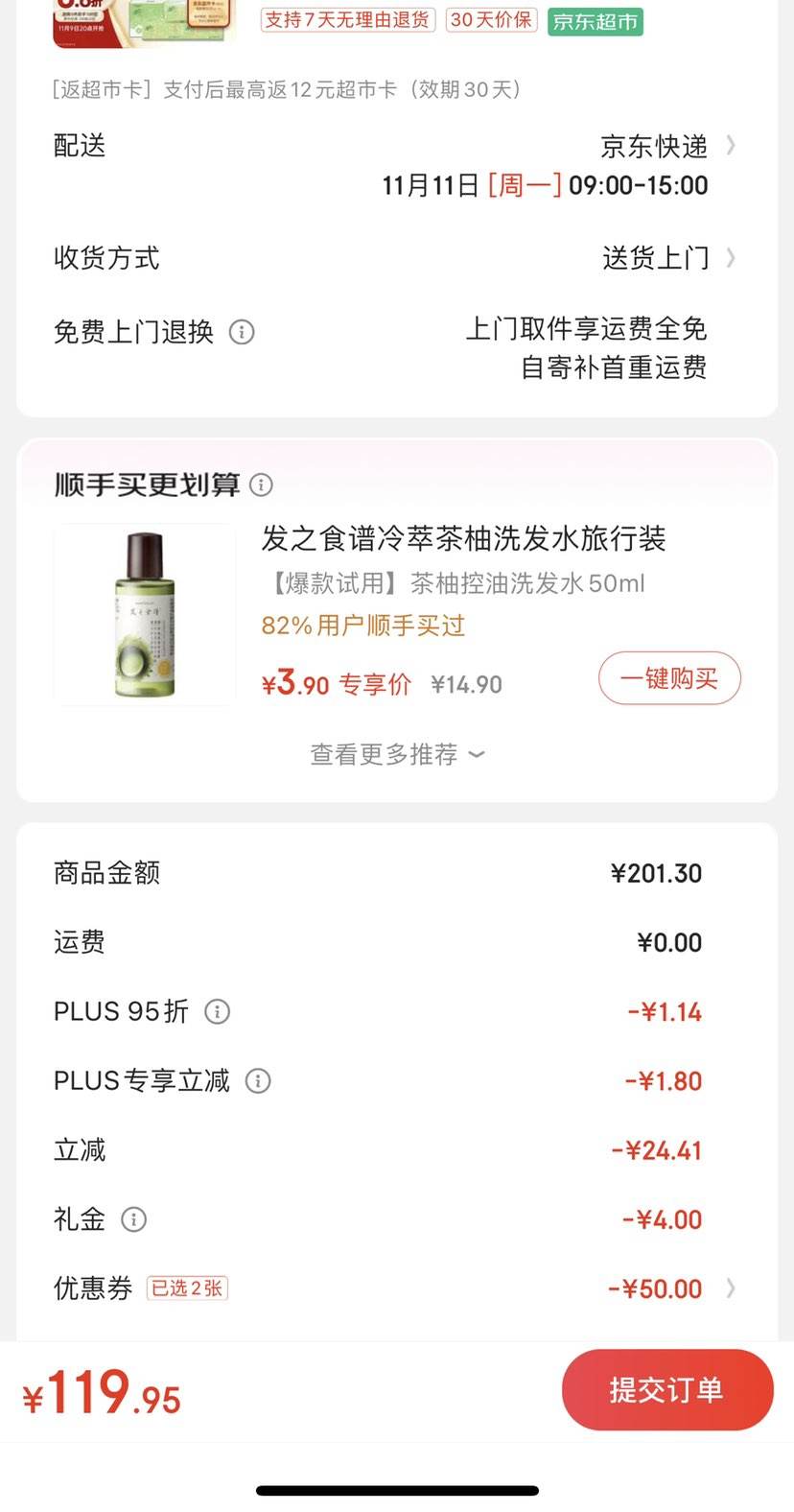Tap 一键购买 for the travel shampoo

click(669, 678)
